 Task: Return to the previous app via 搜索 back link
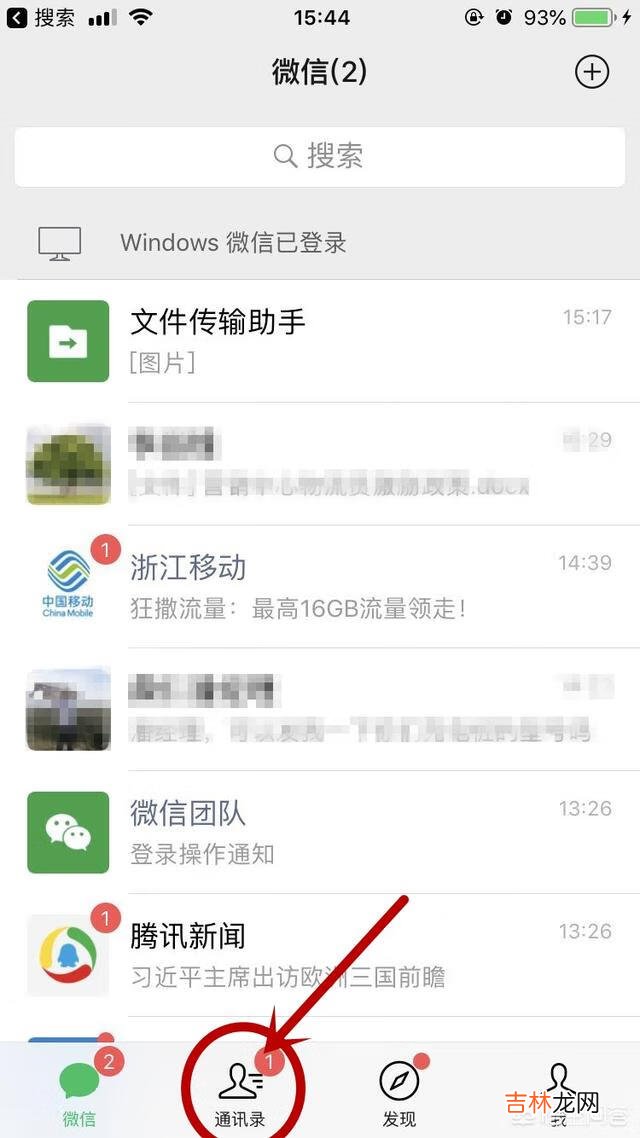click(40, 18)
